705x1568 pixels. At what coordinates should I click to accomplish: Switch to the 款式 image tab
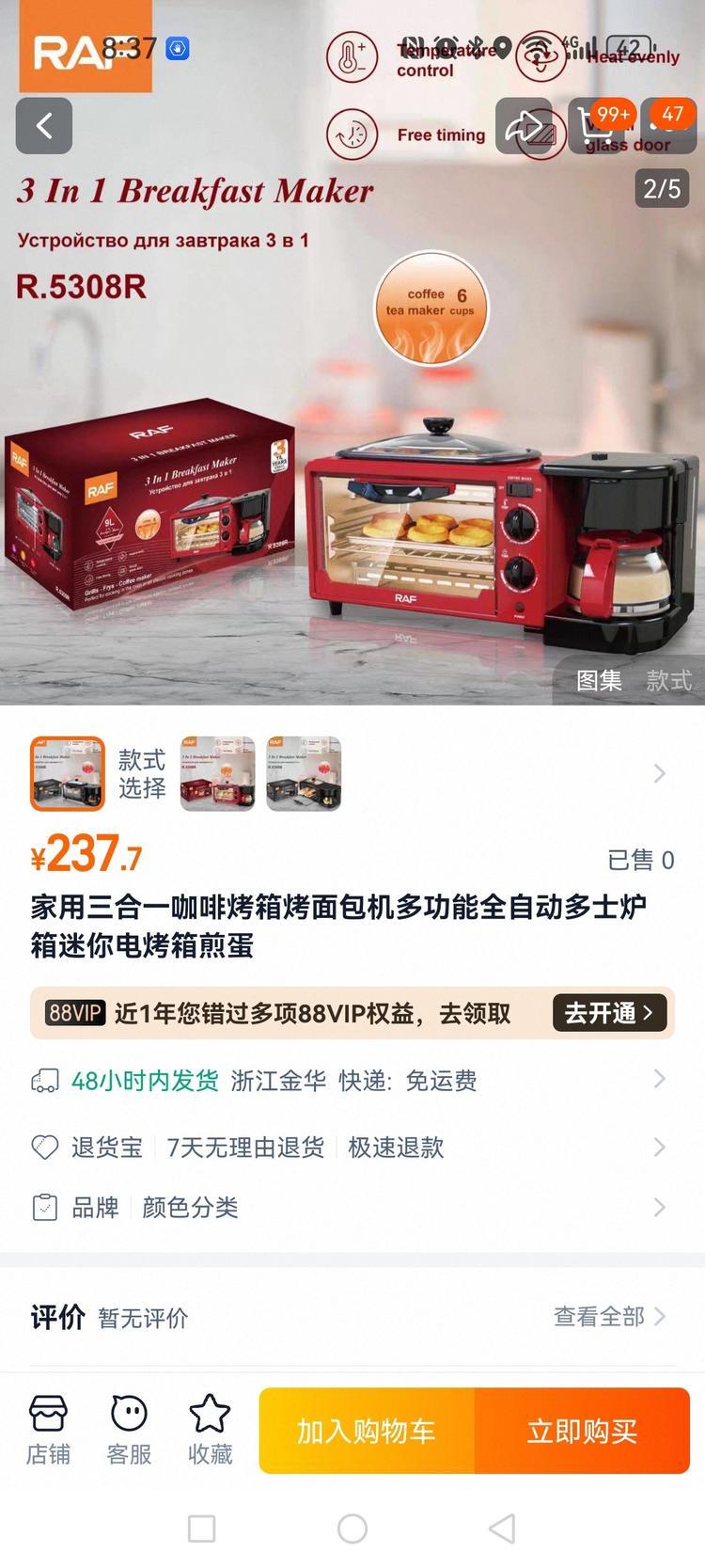point(668,680)
